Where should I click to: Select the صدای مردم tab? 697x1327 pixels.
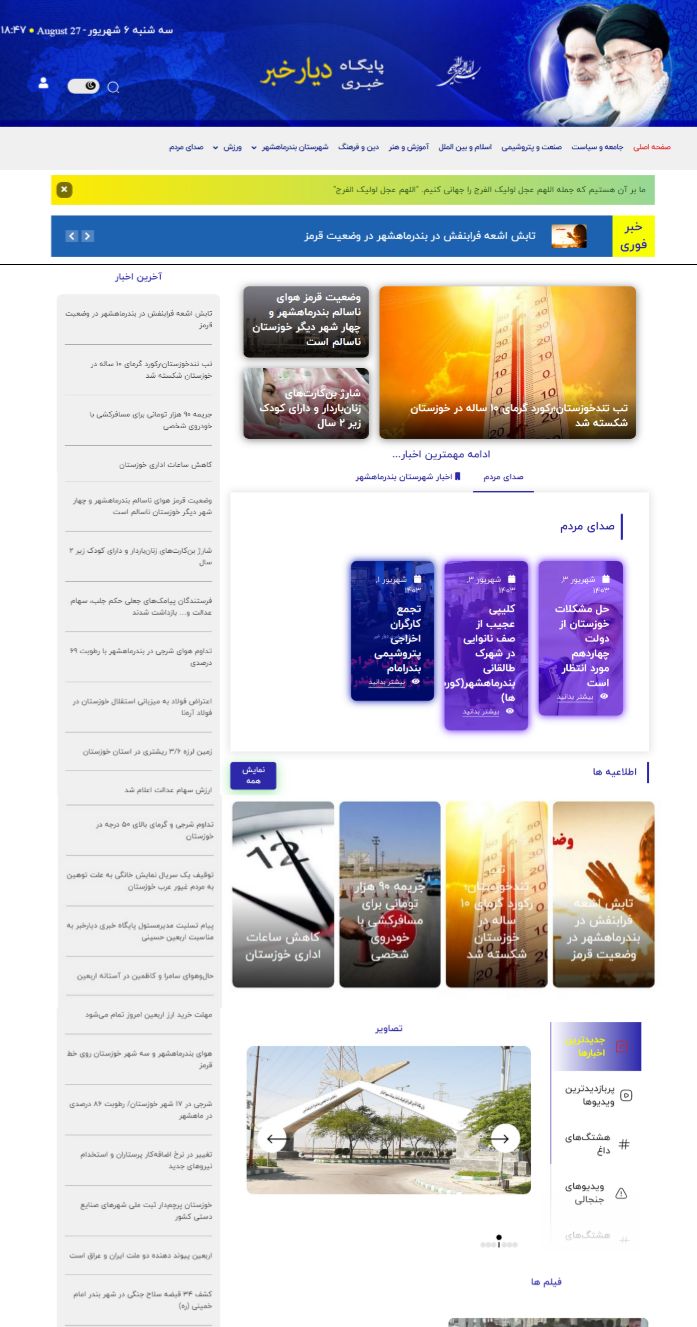504,477
